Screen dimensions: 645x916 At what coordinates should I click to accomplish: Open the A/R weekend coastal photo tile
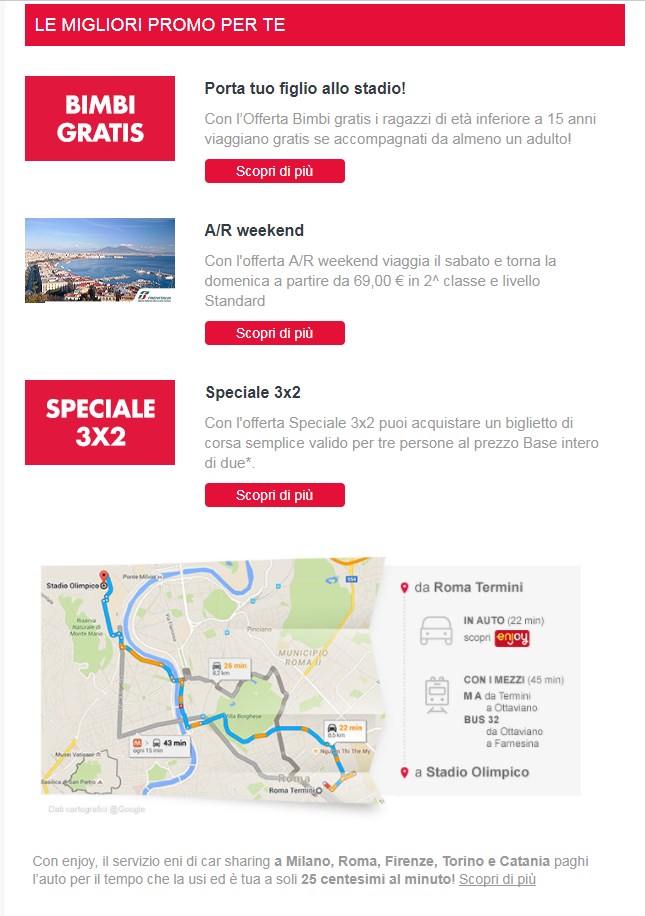(100, 260)
